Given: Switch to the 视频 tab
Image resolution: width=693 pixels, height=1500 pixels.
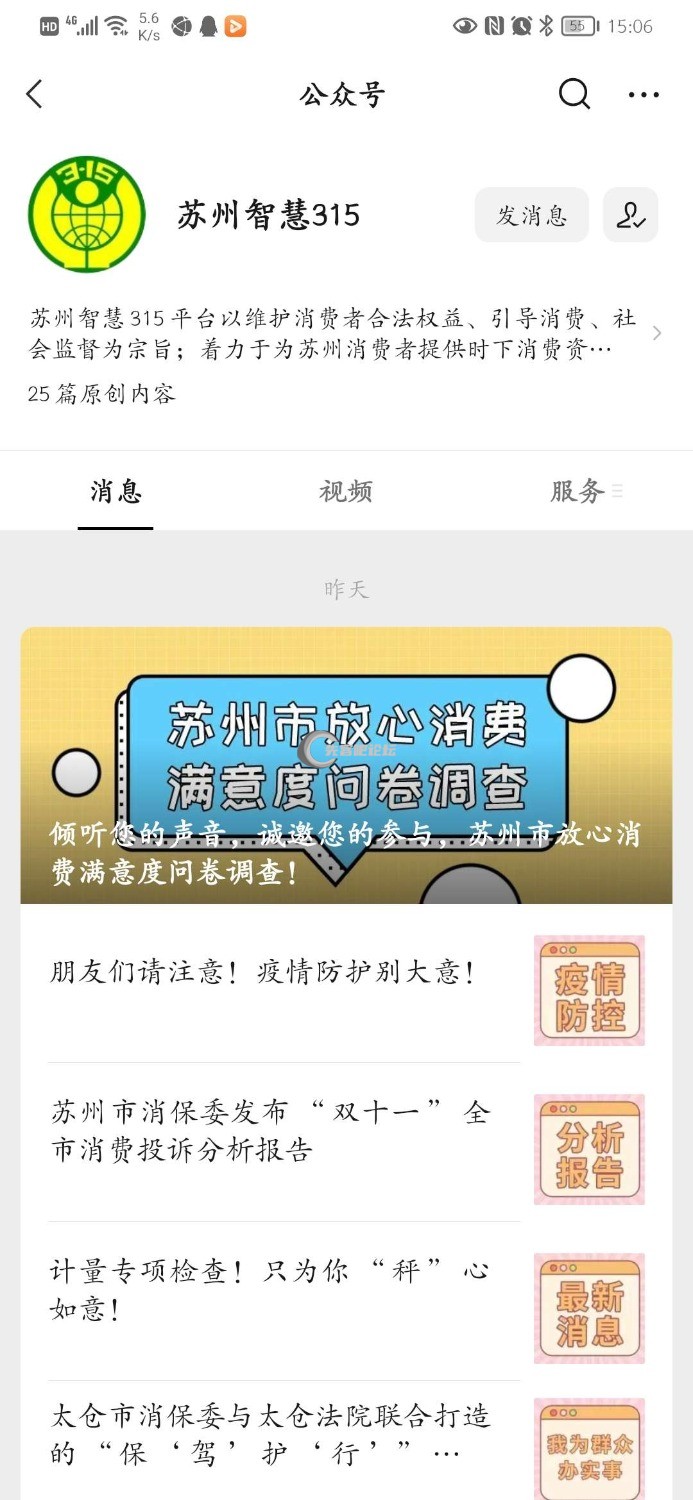Looking at the screenshot, I should click(346, 491).
